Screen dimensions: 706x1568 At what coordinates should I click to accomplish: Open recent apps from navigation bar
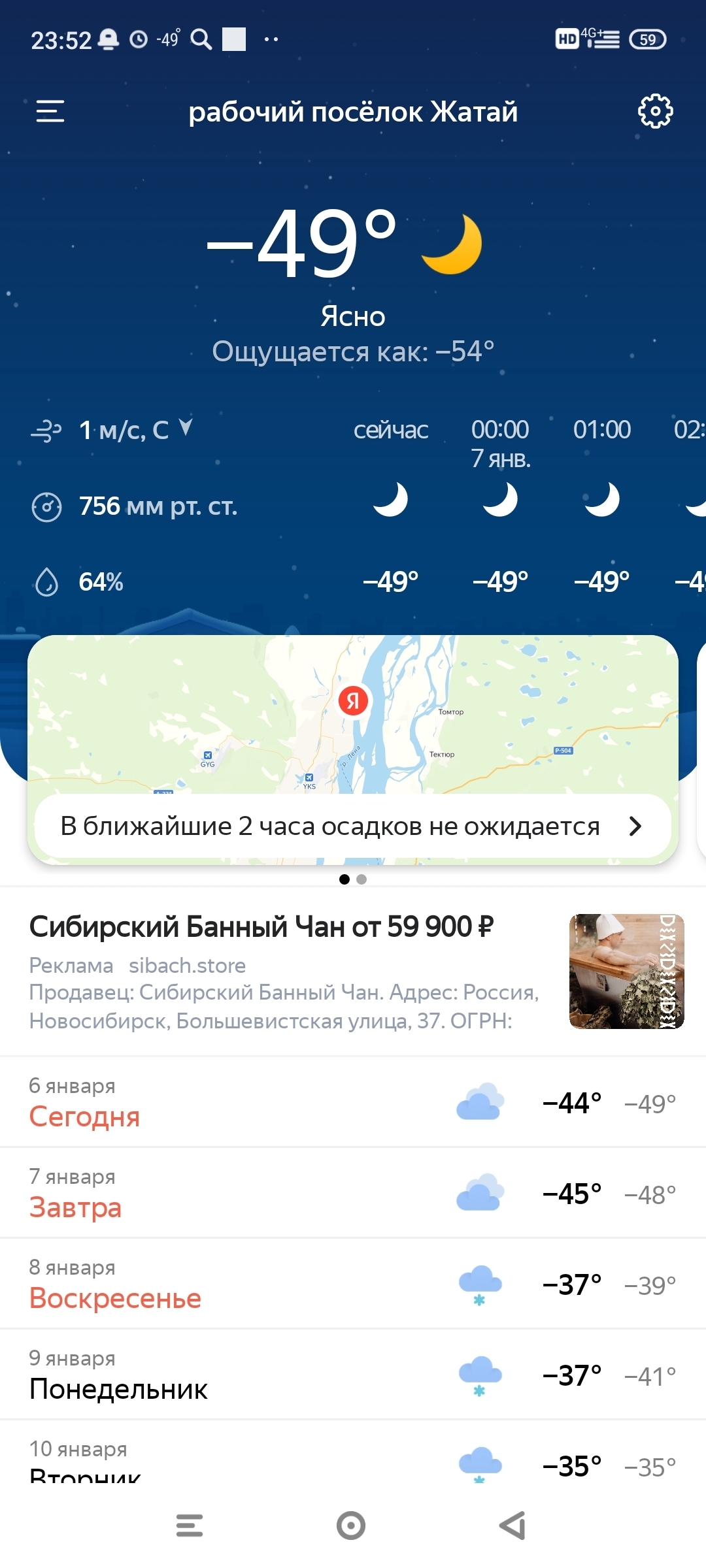tap(190, 1526)
